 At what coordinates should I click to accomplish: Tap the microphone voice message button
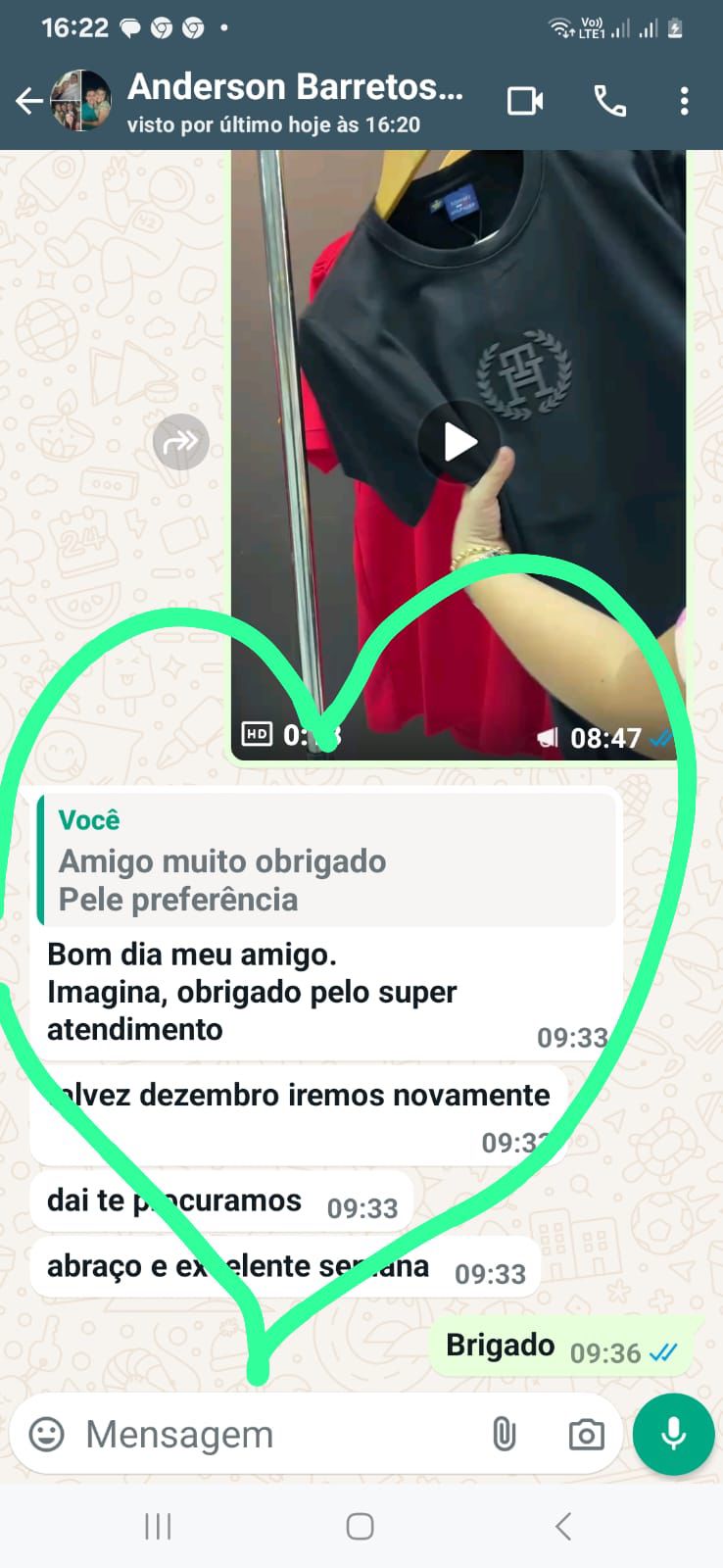point(673,1434)
